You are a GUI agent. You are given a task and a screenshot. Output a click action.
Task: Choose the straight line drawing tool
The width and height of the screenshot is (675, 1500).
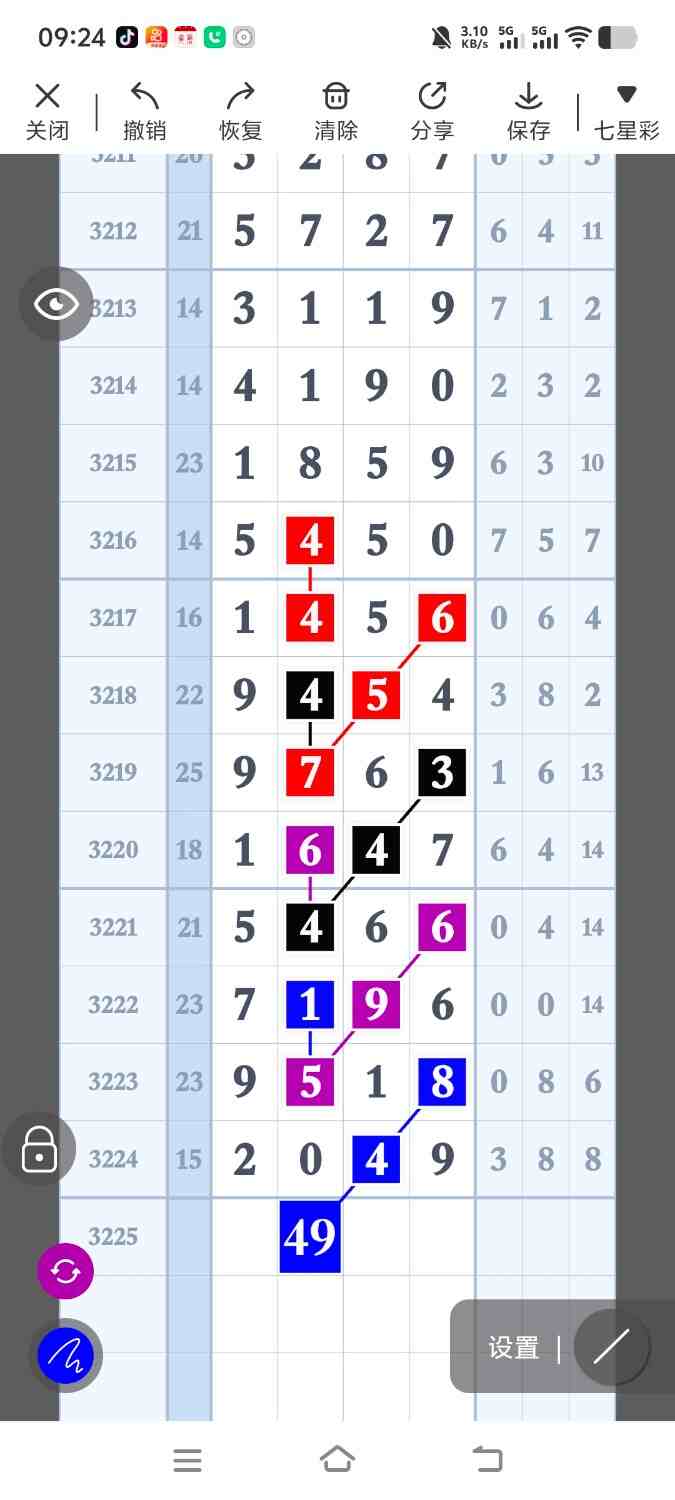(x=611, y=1347)
